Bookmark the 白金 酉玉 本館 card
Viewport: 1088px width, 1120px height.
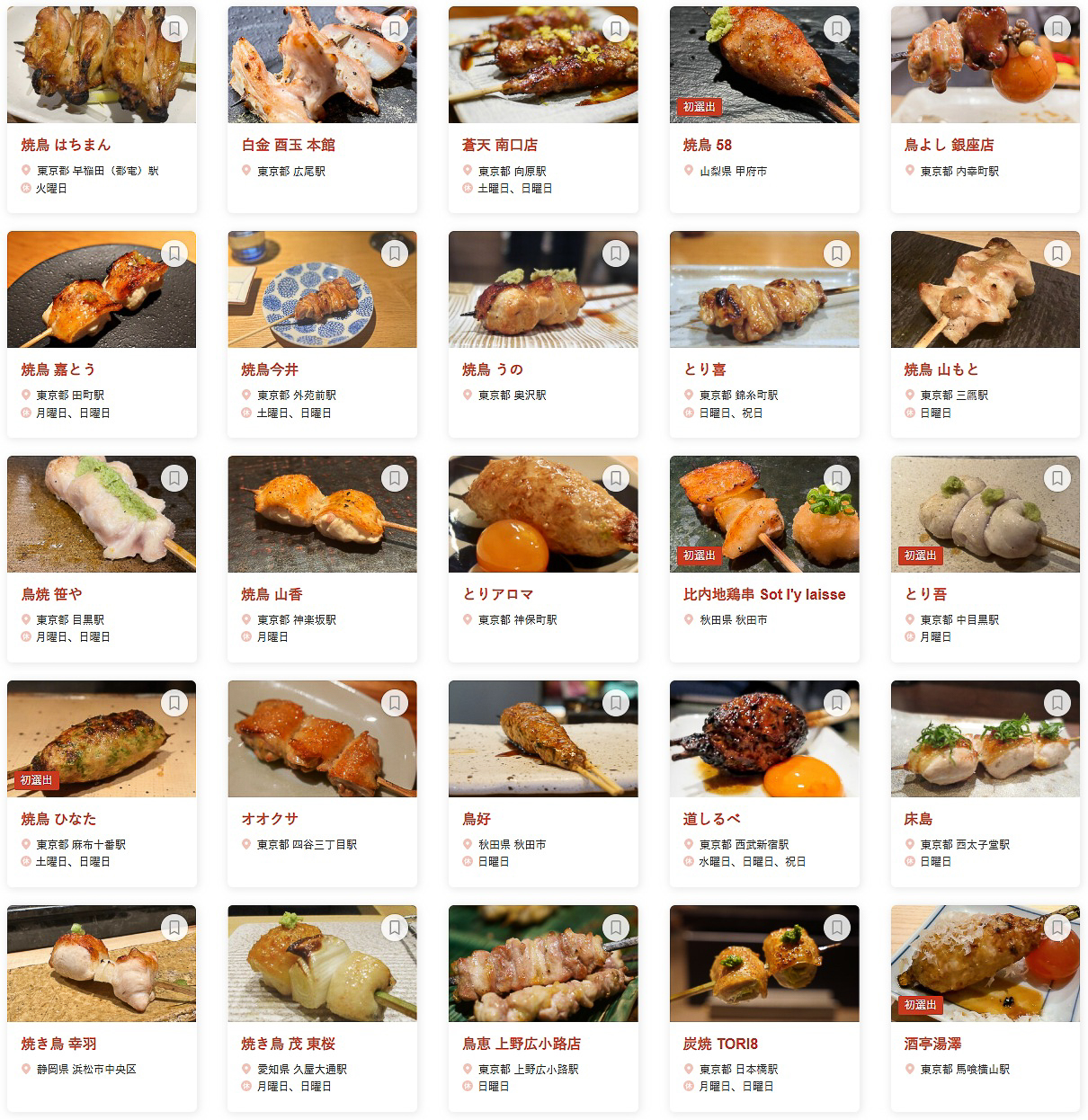(x=393, y=29)
